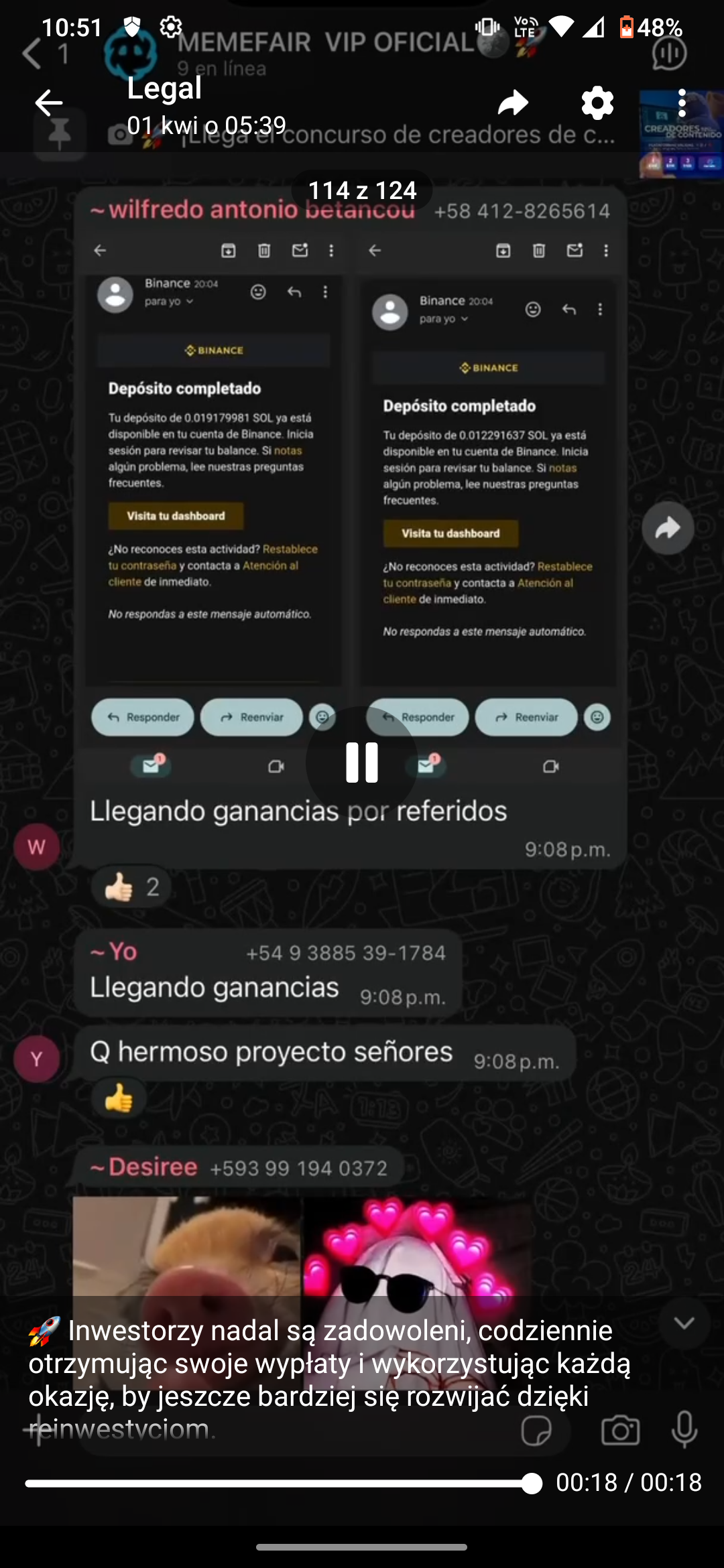The height and width of the screenshot is (1568, 724).
Task: Forward this video using the arrow icon
Action: point(514,103)
